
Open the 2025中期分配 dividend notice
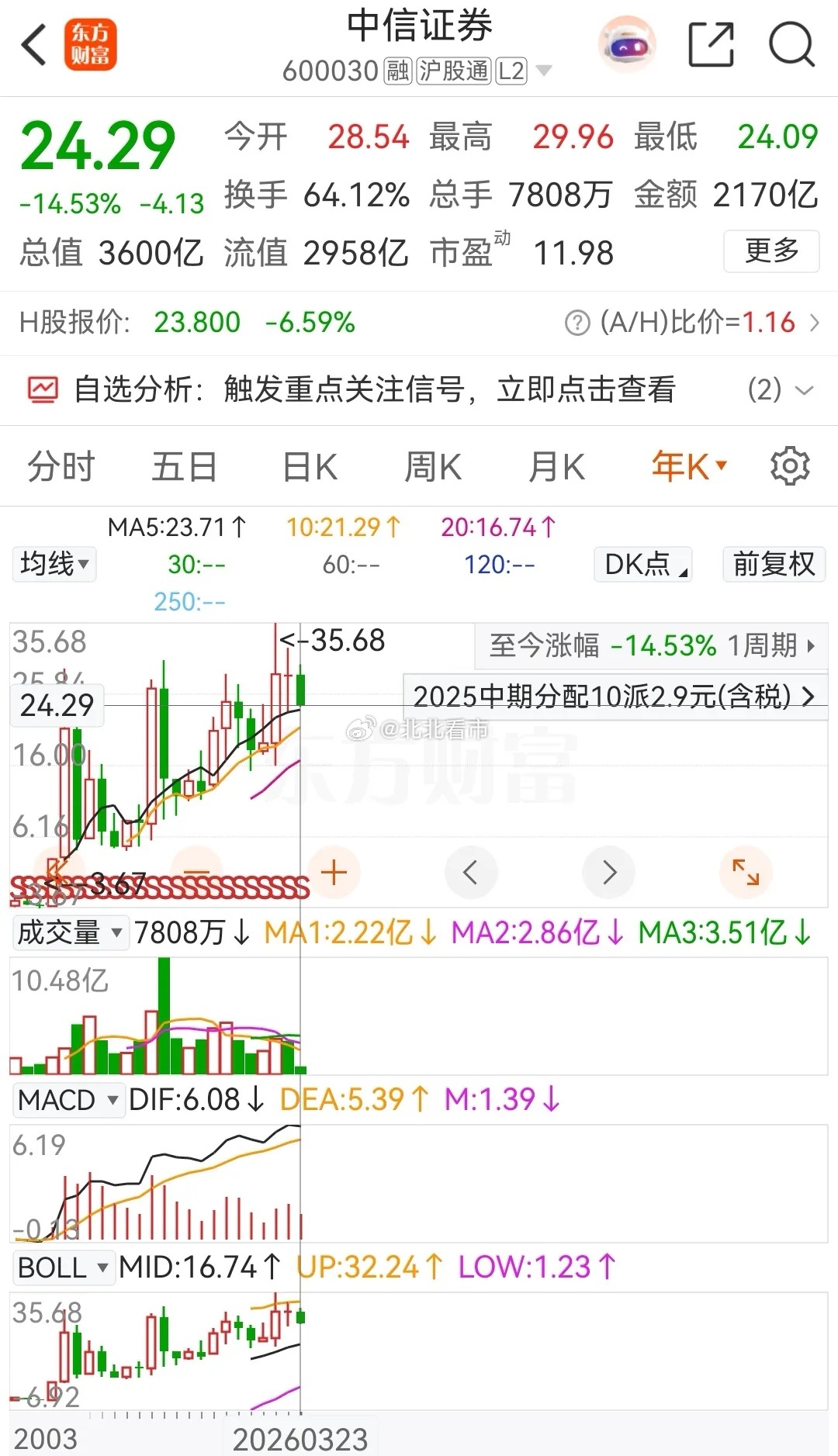pyautogui.click(x=614, y=696)
